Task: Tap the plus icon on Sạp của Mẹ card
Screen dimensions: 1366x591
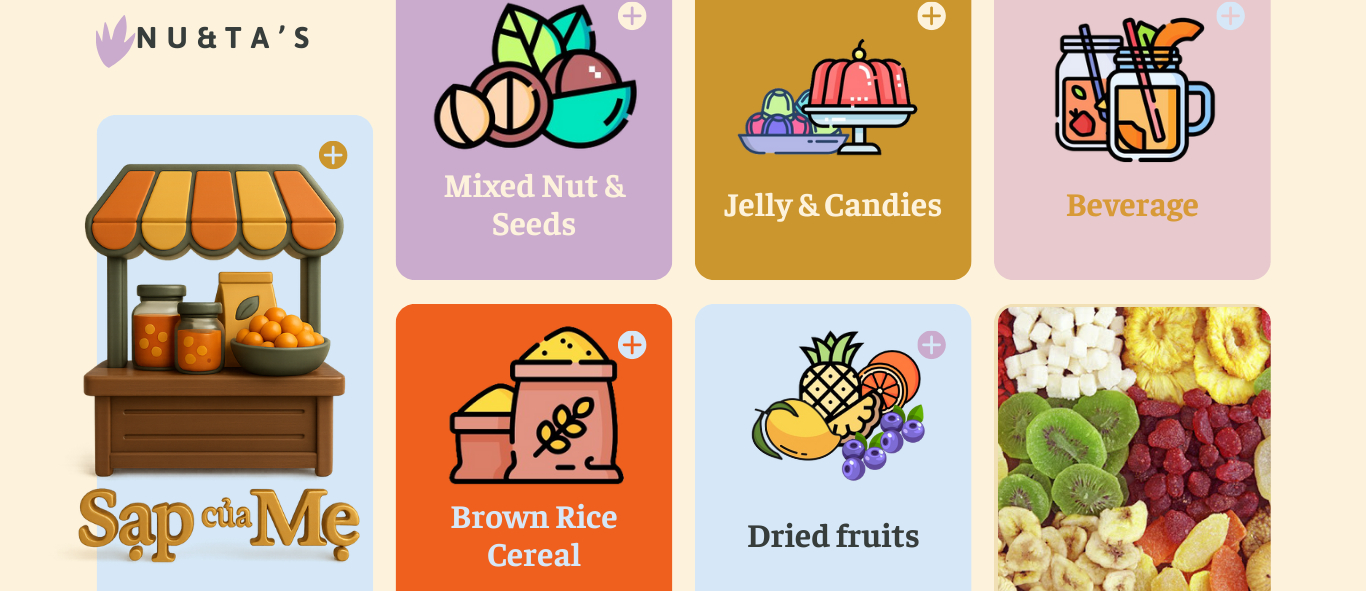Action: 333,155
